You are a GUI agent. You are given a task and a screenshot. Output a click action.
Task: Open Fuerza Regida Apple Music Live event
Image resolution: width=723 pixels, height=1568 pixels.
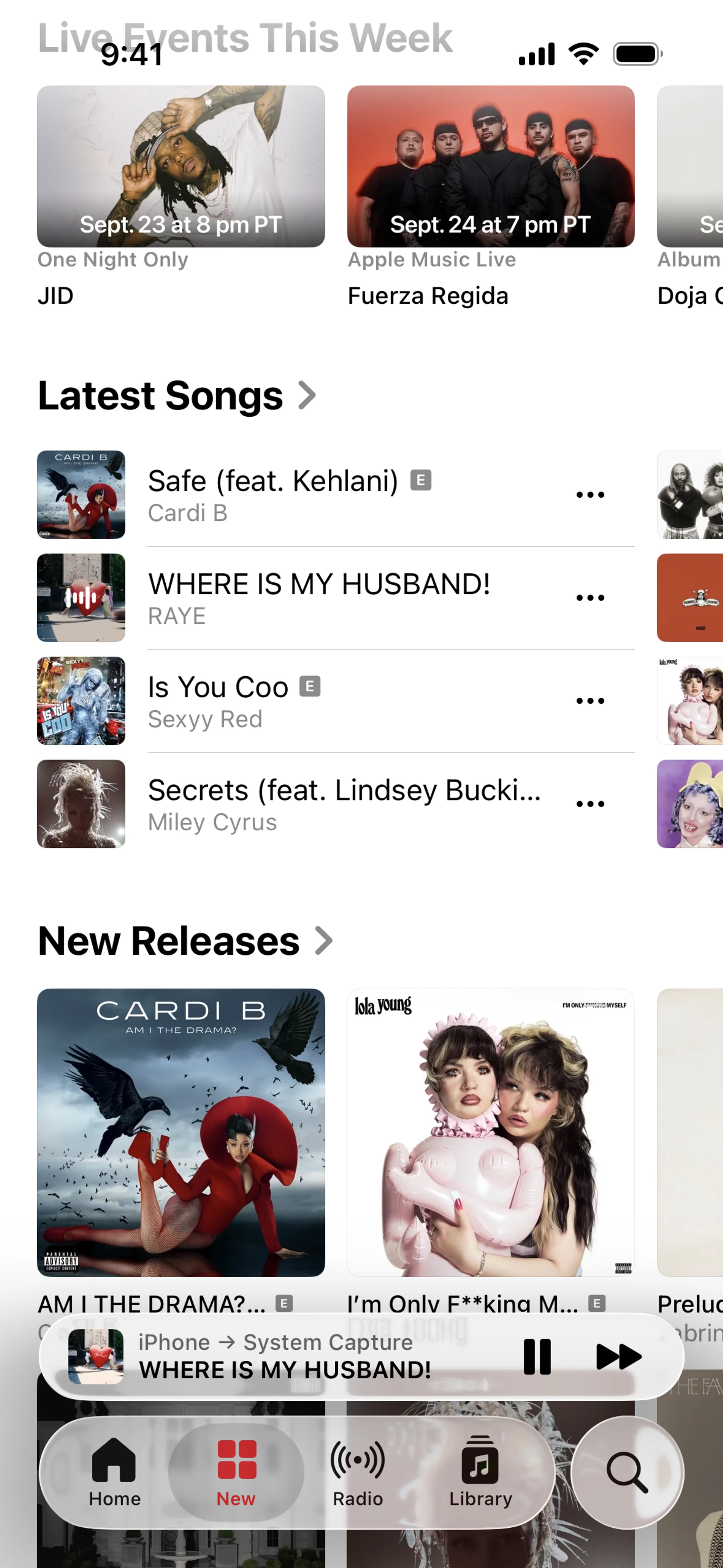491,166
